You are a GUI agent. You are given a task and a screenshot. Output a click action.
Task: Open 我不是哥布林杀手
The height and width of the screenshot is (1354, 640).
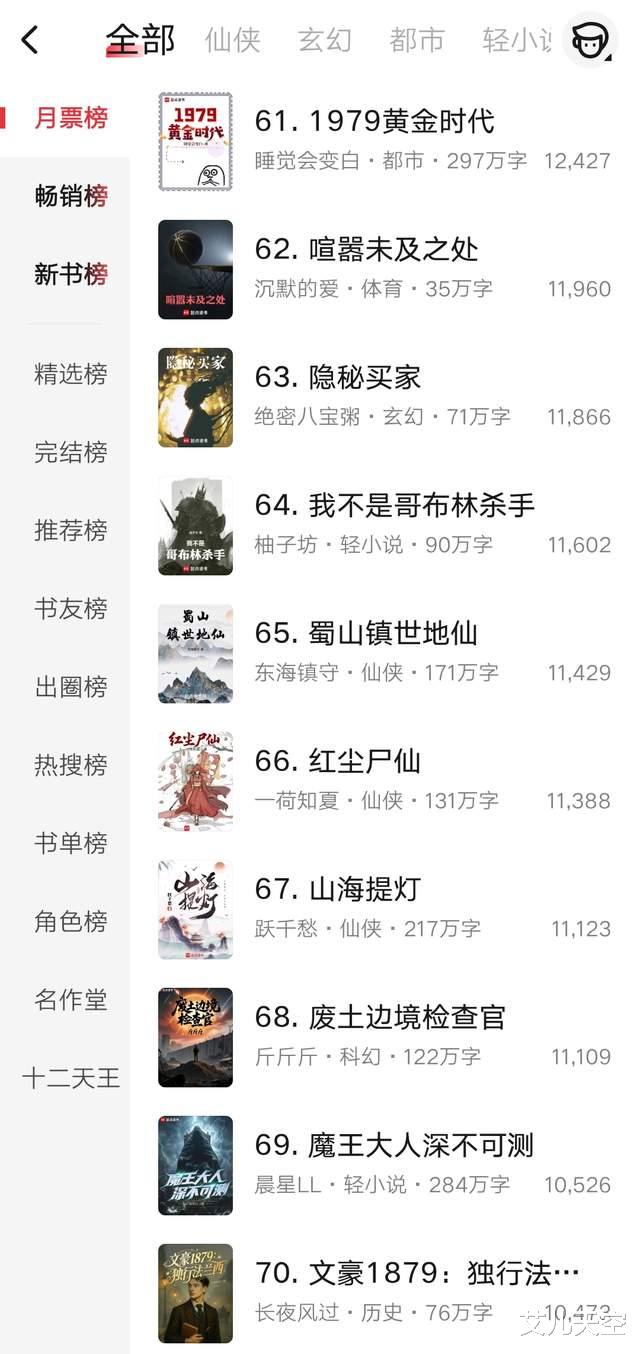(x=394, y=506)
